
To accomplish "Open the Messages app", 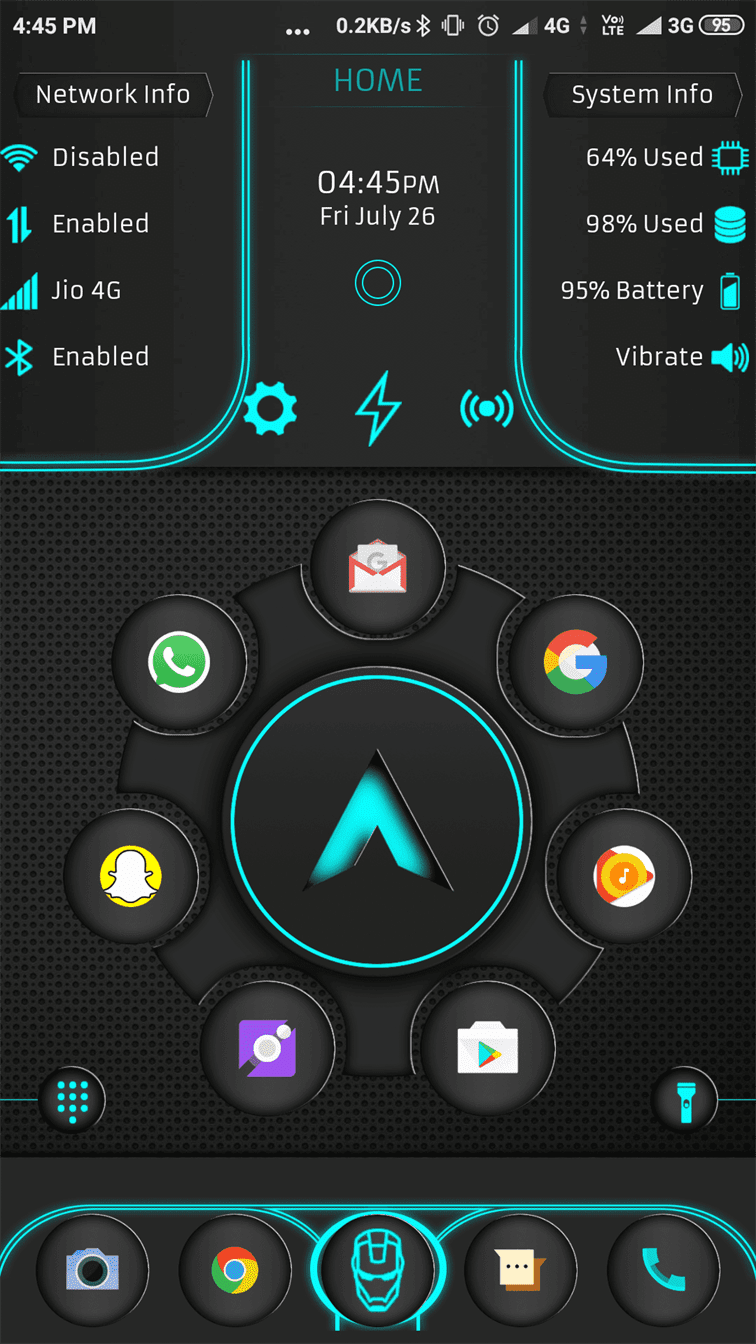I will 520,1270.
